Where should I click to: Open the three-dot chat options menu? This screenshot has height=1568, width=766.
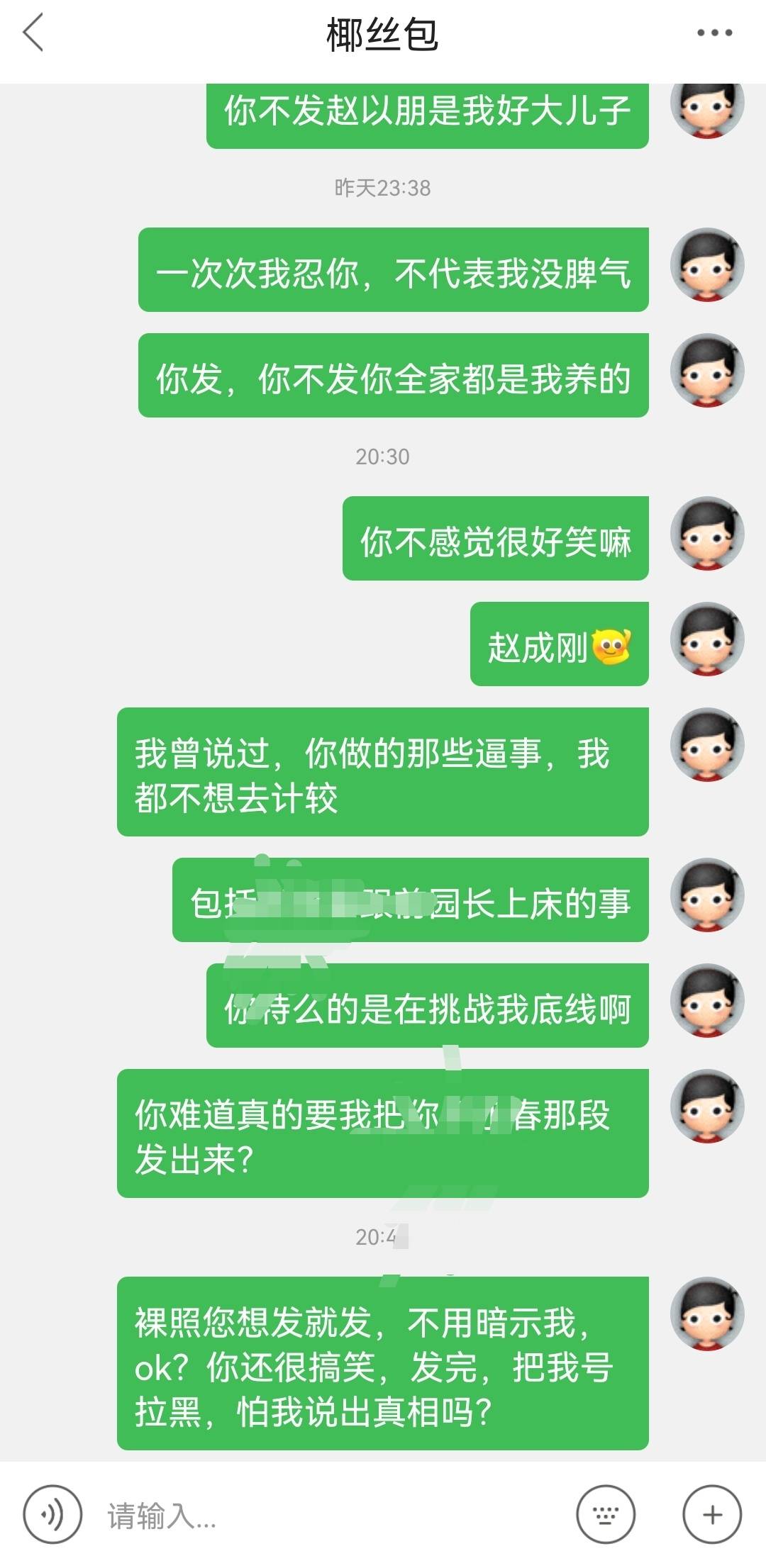[x=714, y=33]
